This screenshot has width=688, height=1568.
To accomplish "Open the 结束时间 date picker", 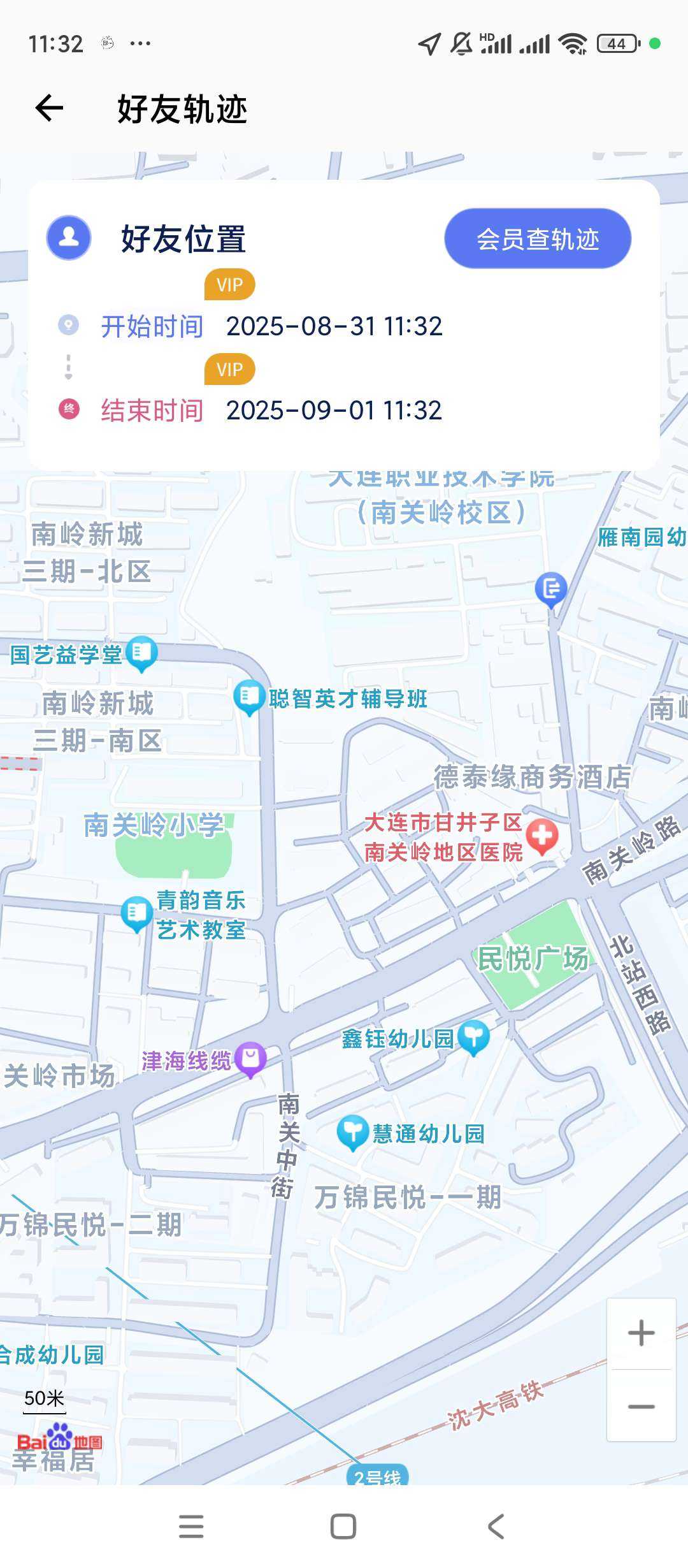I will click(333, 410).
